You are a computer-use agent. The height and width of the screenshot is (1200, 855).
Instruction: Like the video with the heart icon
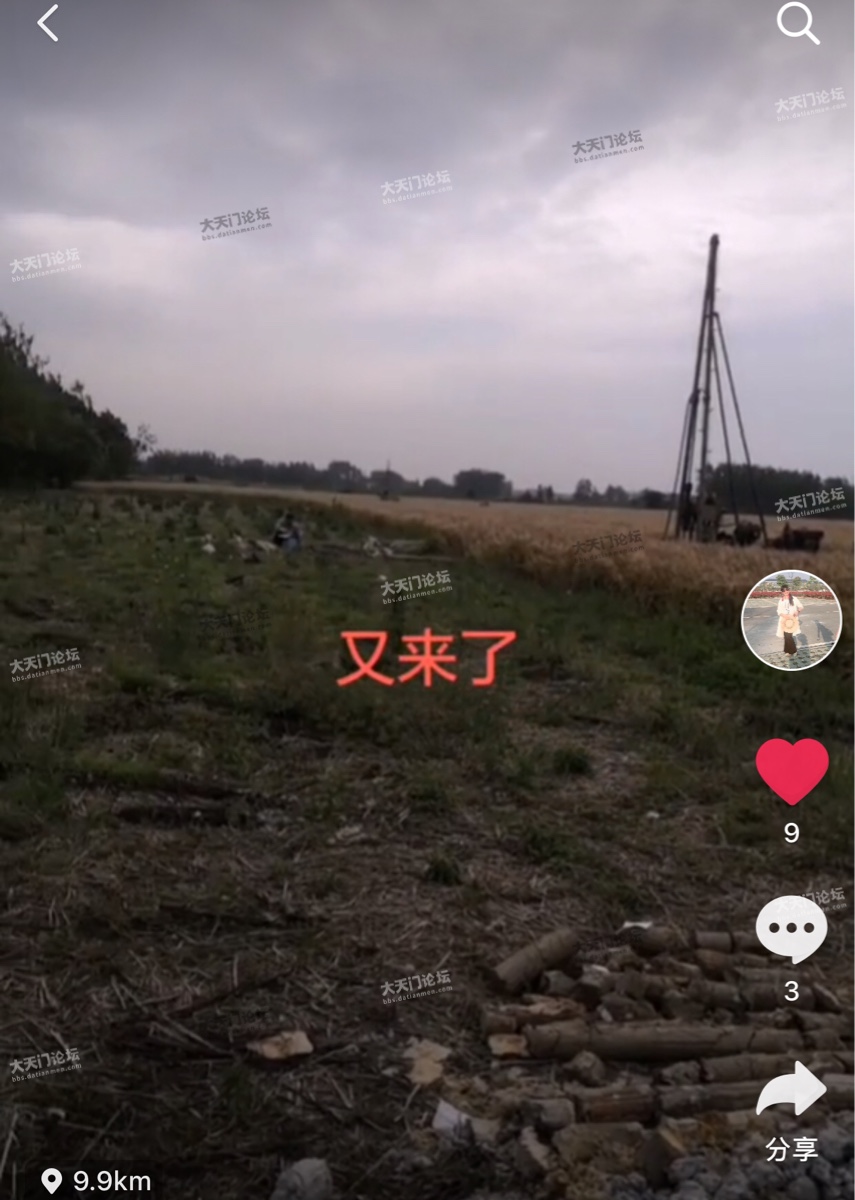tap(792, 771)
